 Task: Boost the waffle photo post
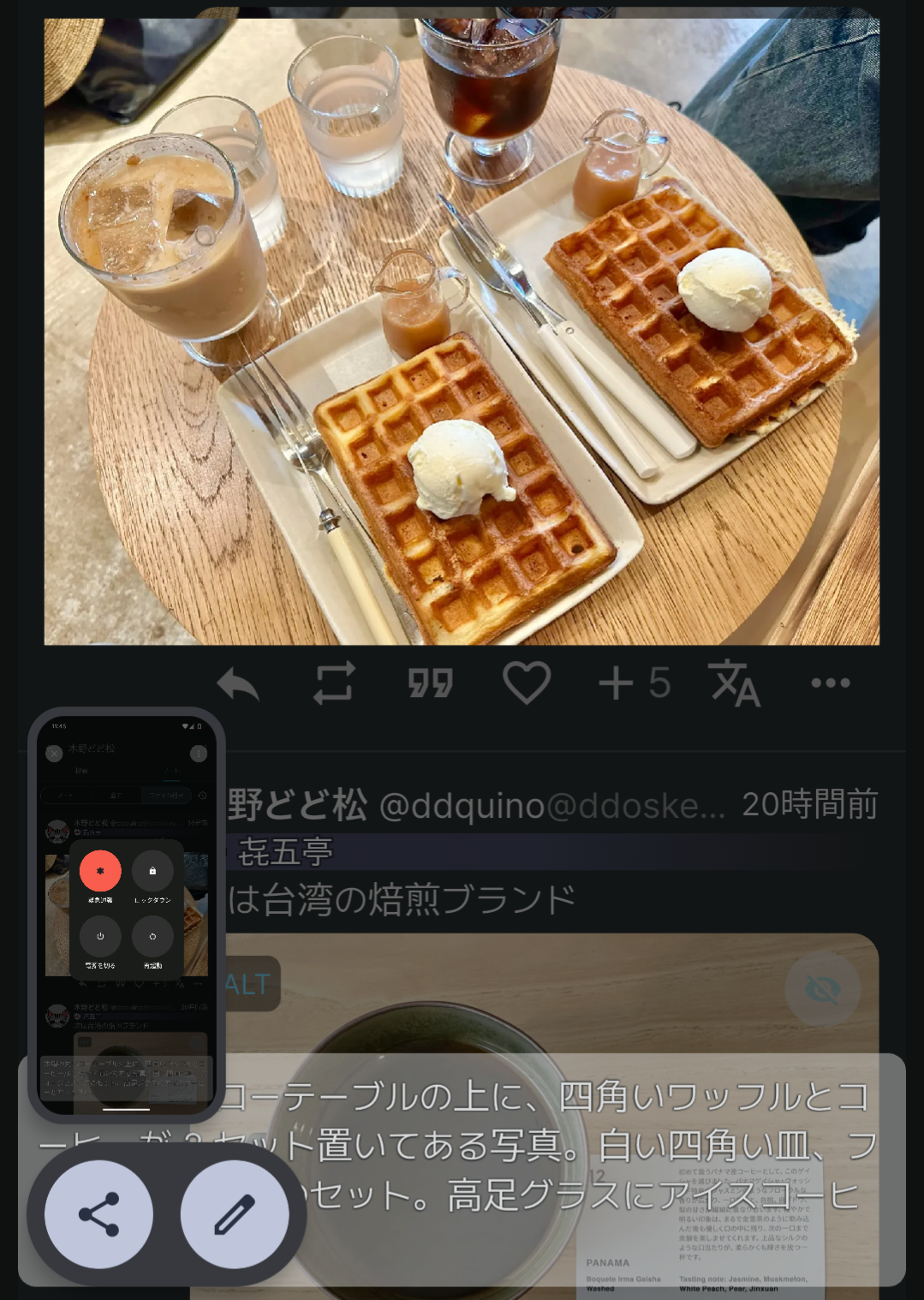click(x=334, y=683)
